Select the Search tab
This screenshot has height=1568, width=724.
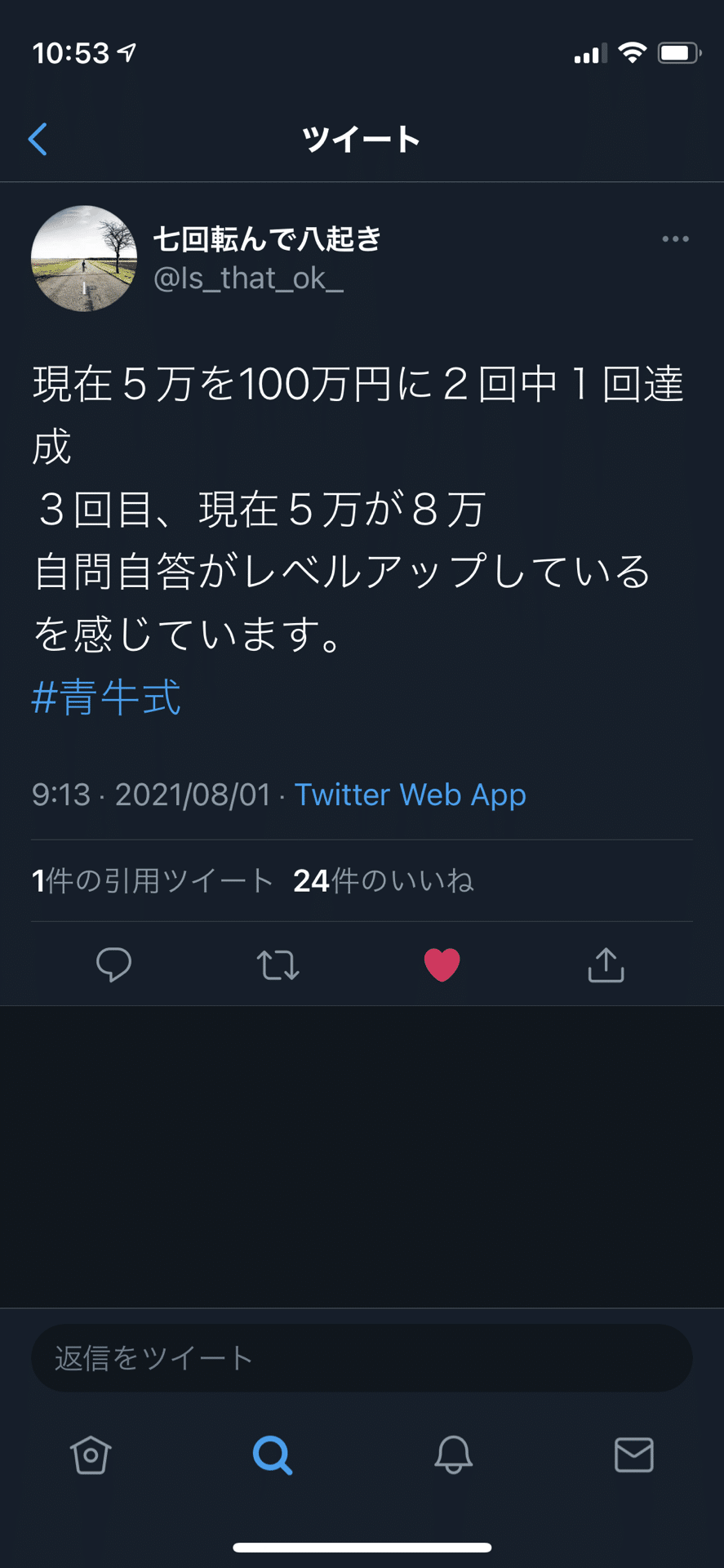[x=272, y=1454]
